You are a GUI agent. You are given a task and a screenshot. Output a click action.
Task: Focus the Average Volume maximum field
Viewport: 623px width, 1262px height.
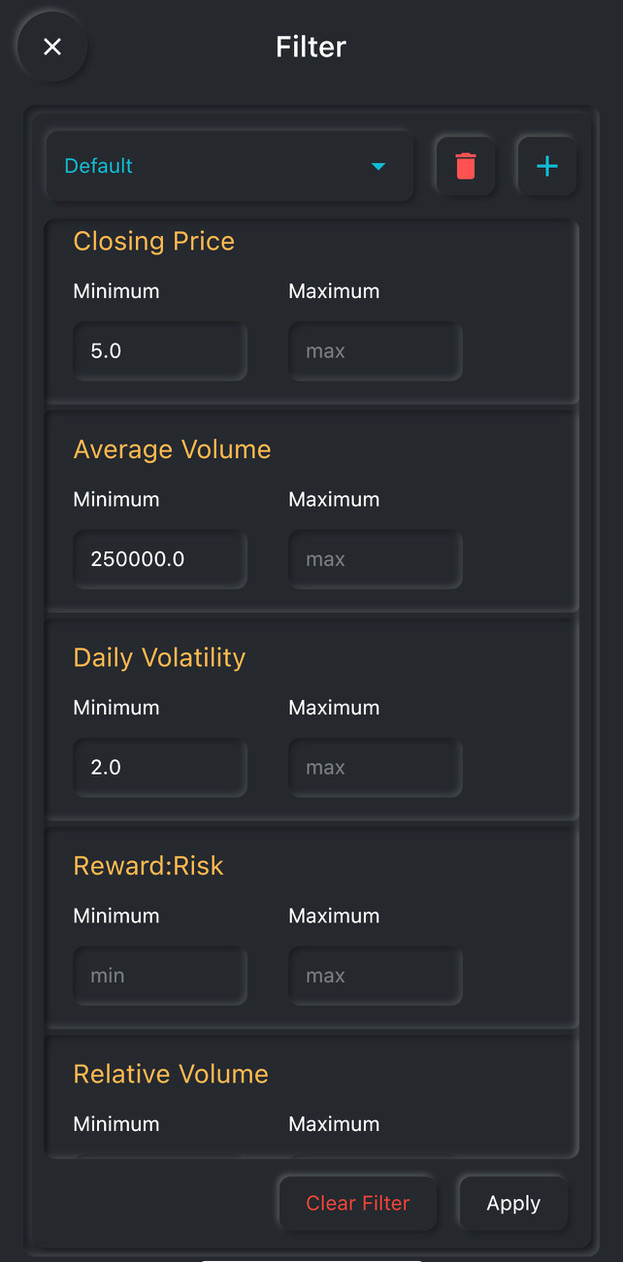[x=376, y=559]
